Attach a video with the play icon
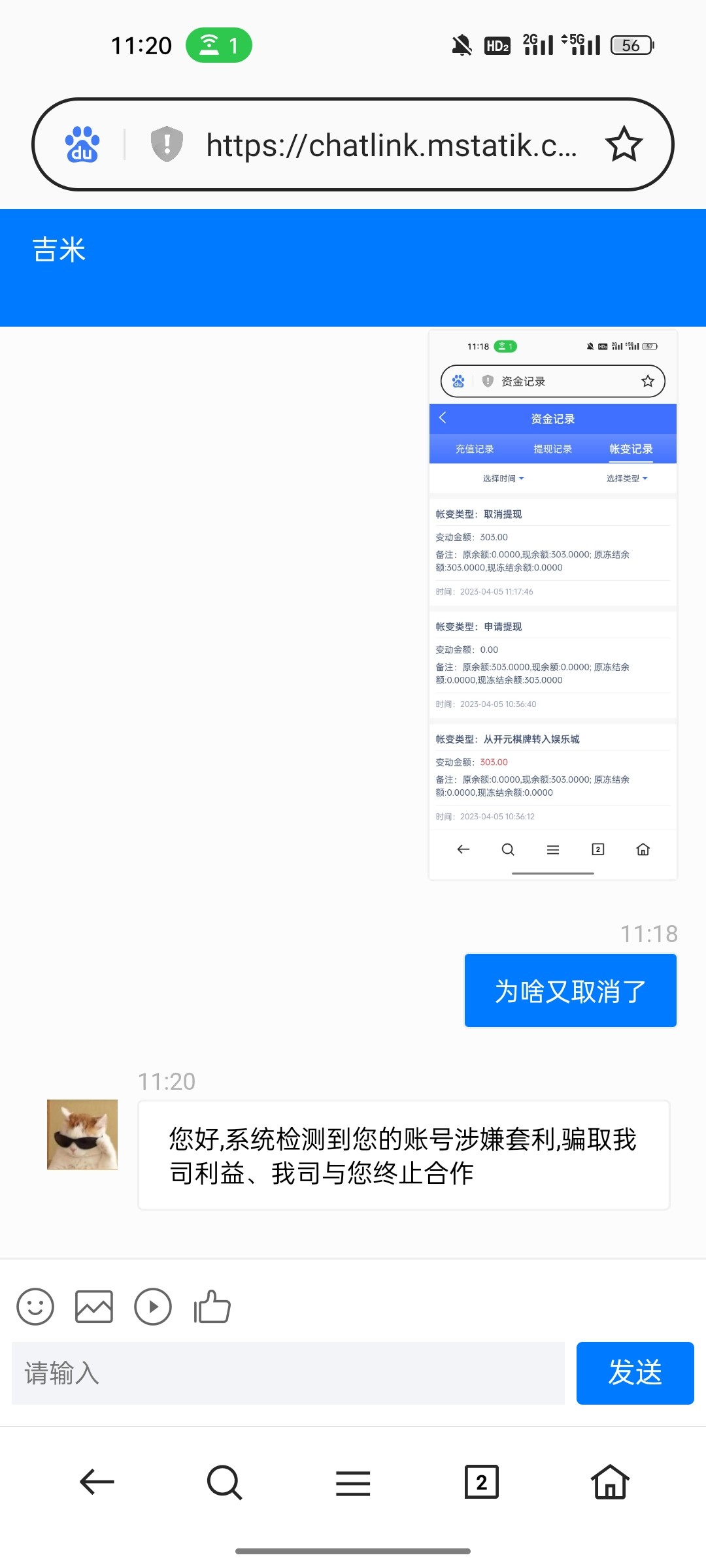Screen dimensions: 706x1568 (153, 1307)
